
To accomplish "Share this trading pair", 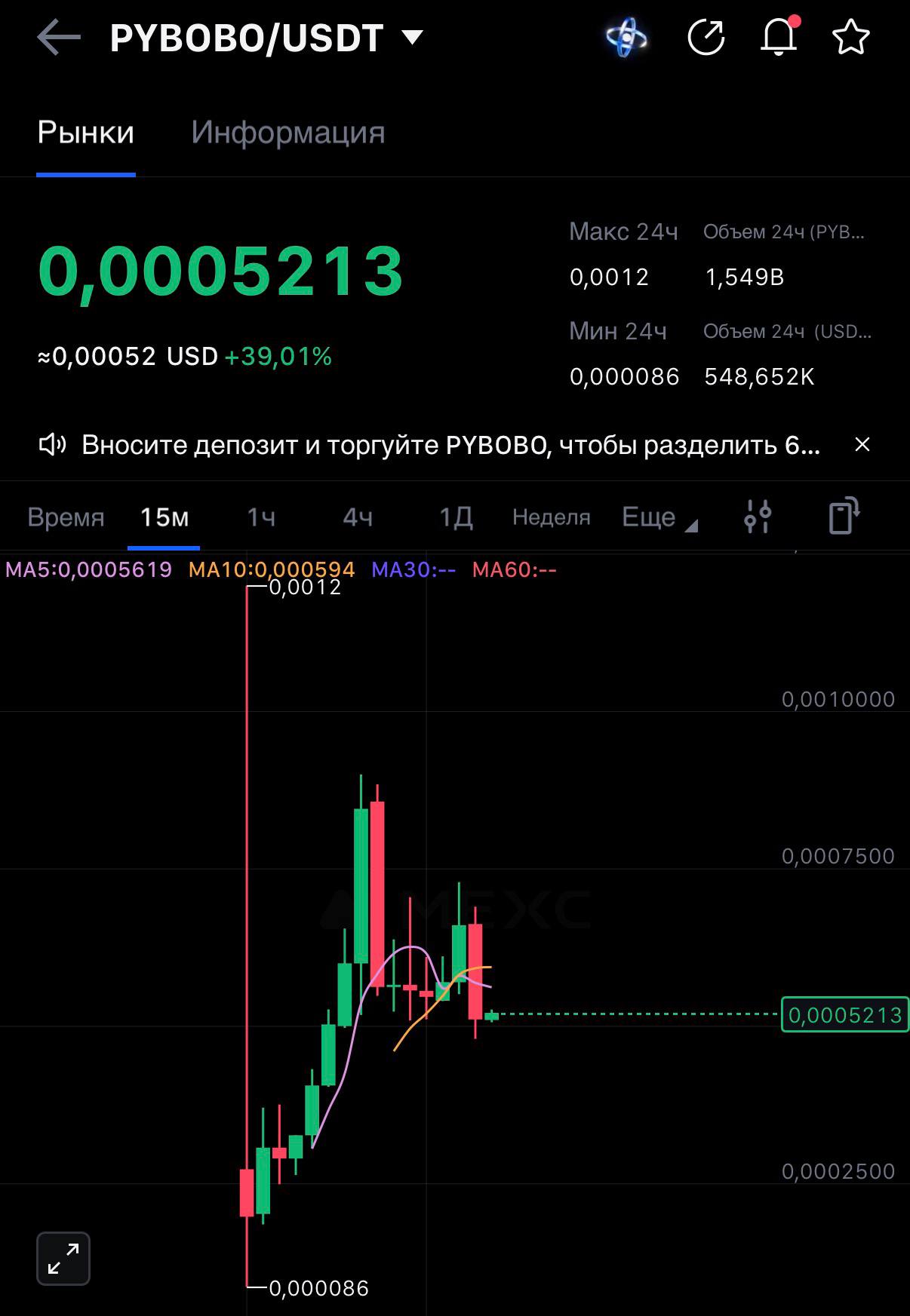I will (x=706, y=38).
